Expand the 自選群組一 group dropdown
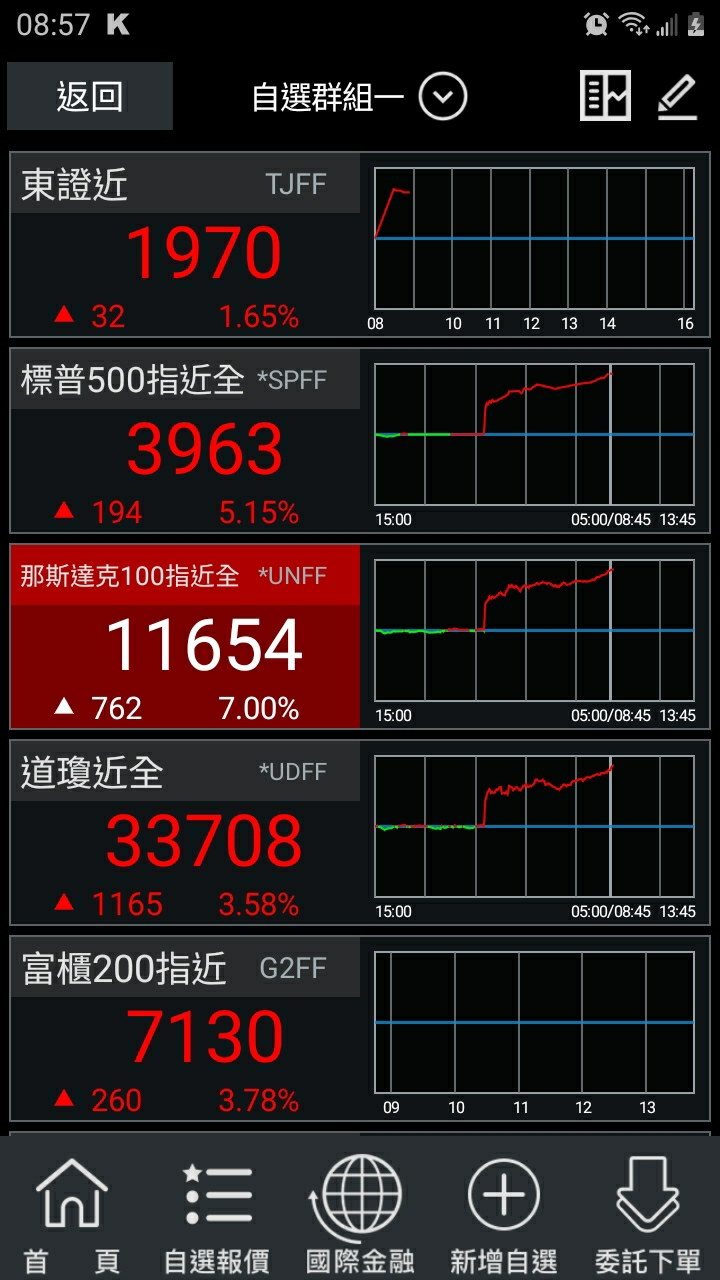720x1280 pixels. pyautogui.click(x=443, y=97)
